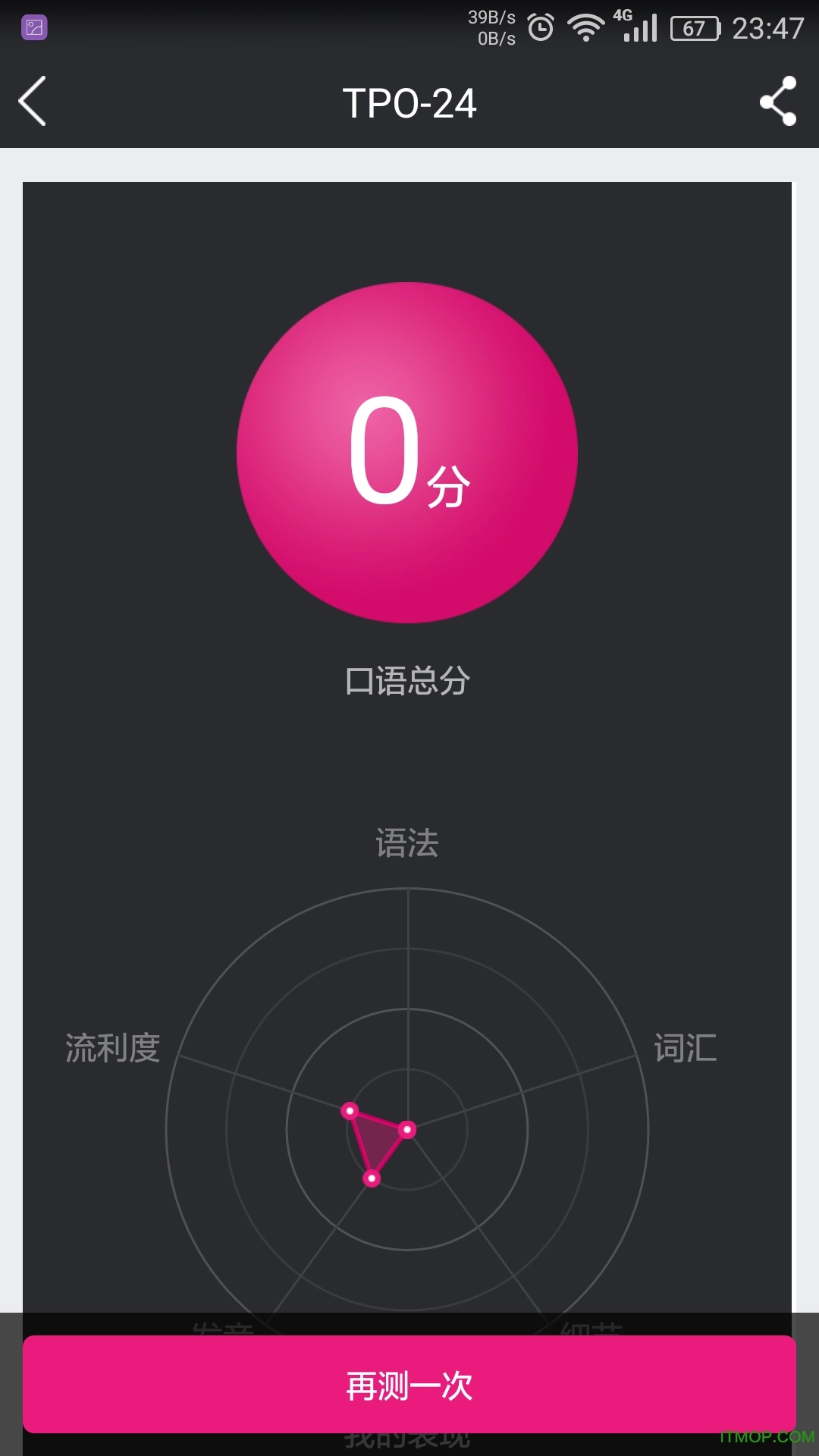The image size is (819, 1456).
Task: Select the Wi-Fi icon in status bar
Action: [x=585, y=25]
